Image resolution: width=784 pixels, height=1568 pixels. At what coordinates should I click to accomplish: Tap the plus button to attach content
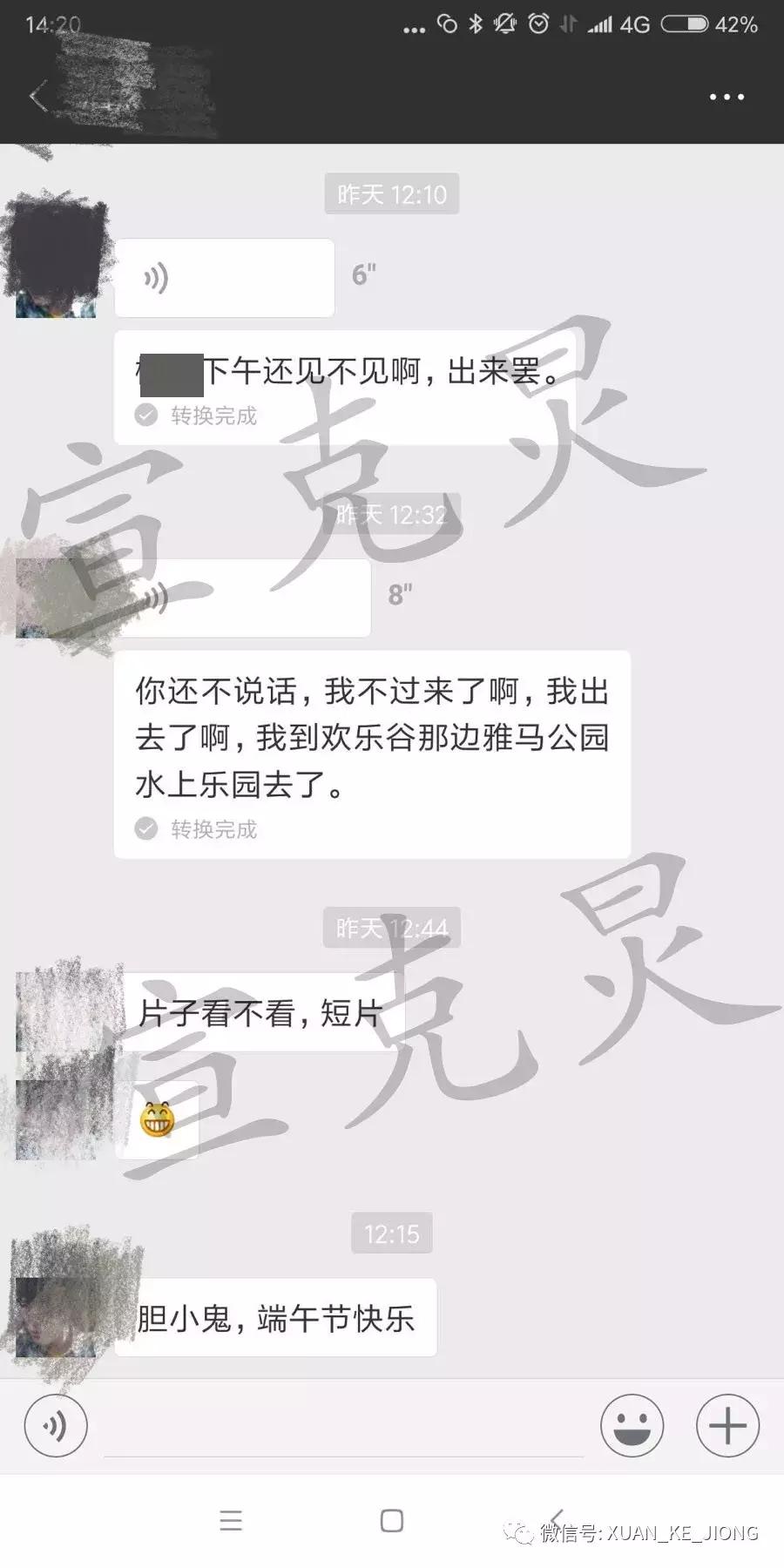[x=727, y=1426]
